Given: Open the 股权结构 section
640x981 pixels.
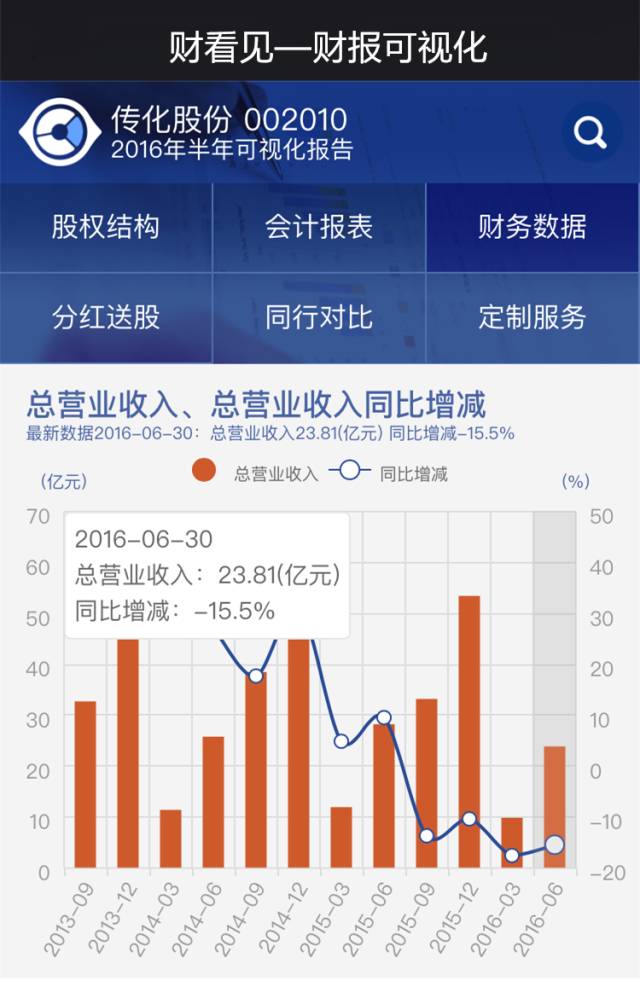Looking at the screenshot, I should (x=106, y=227).
